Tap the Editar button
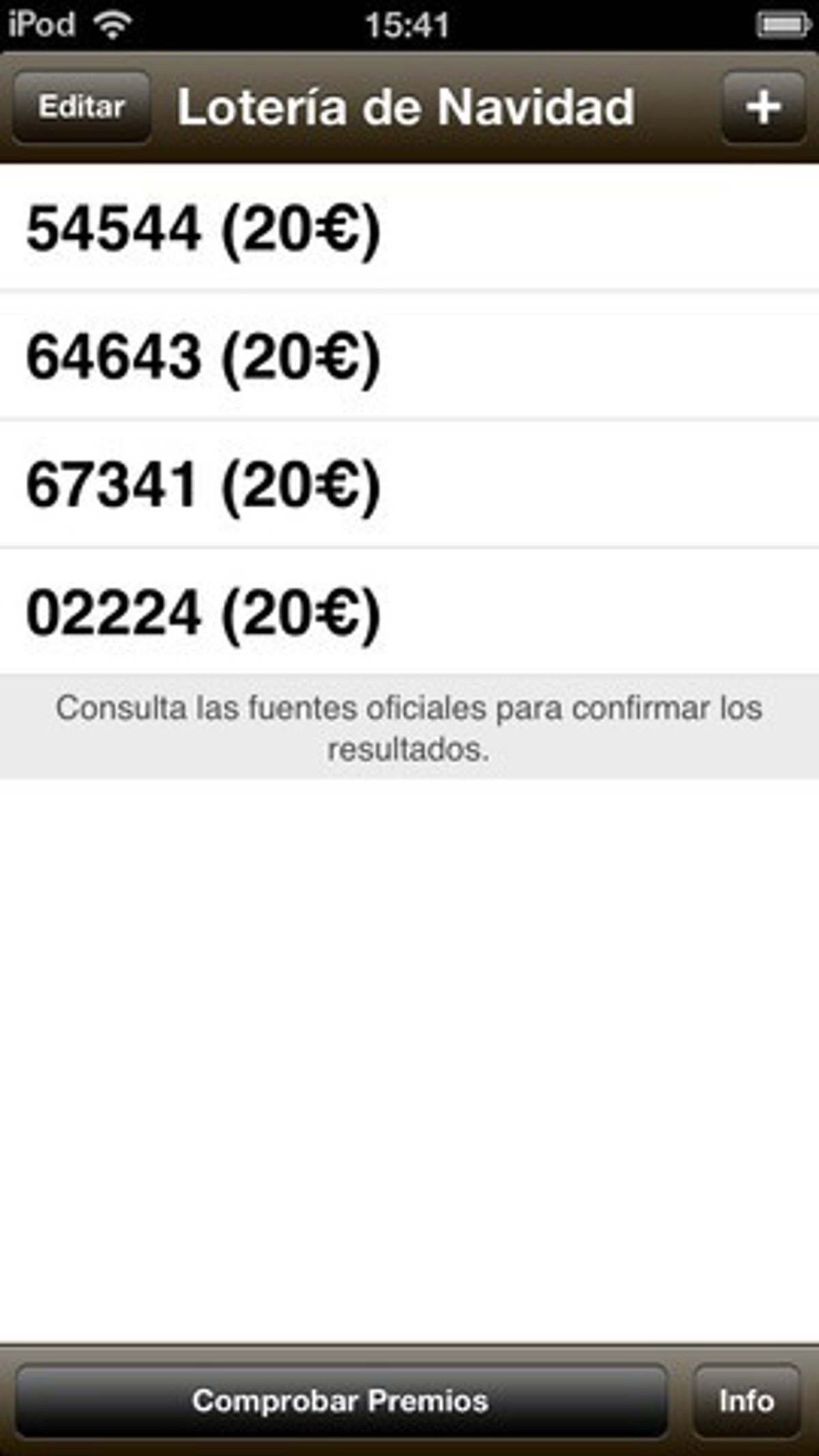 pyautogui.click(x=81, y=107)
